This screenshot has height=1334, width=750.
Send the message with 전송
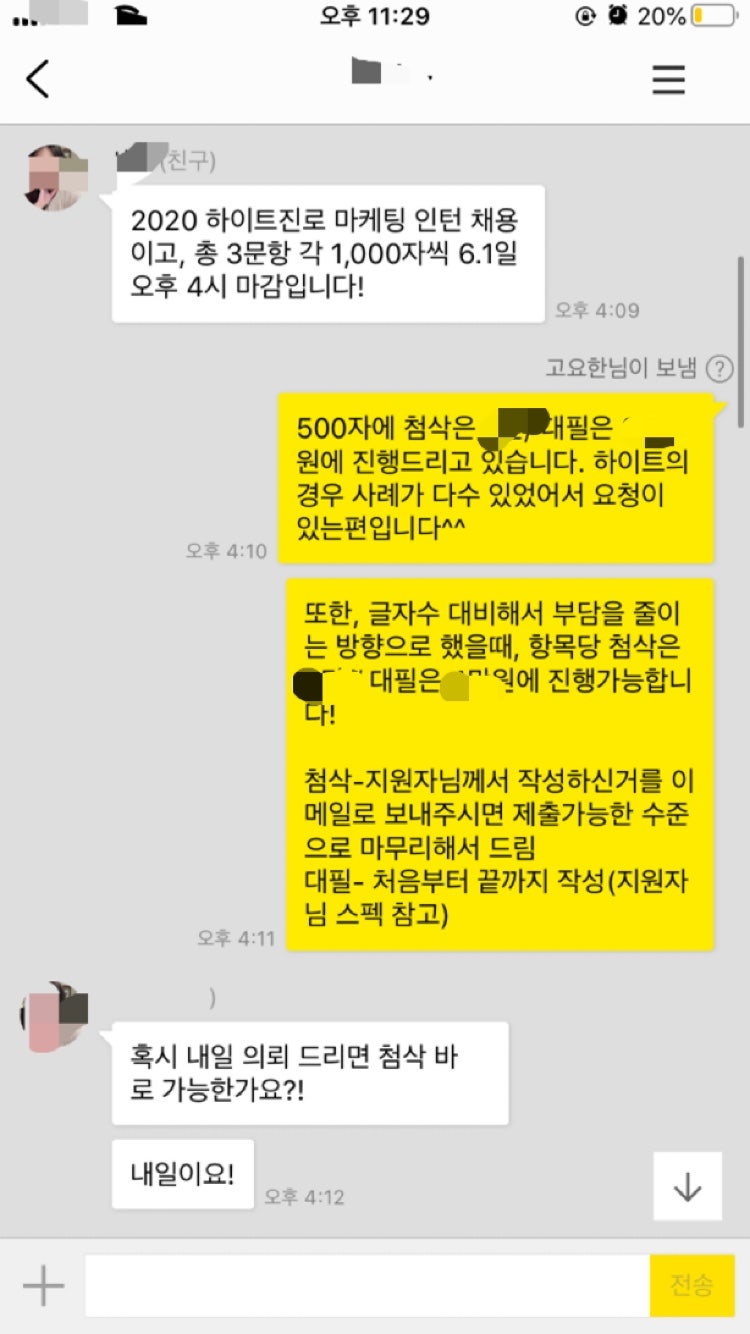[692, 1285]
